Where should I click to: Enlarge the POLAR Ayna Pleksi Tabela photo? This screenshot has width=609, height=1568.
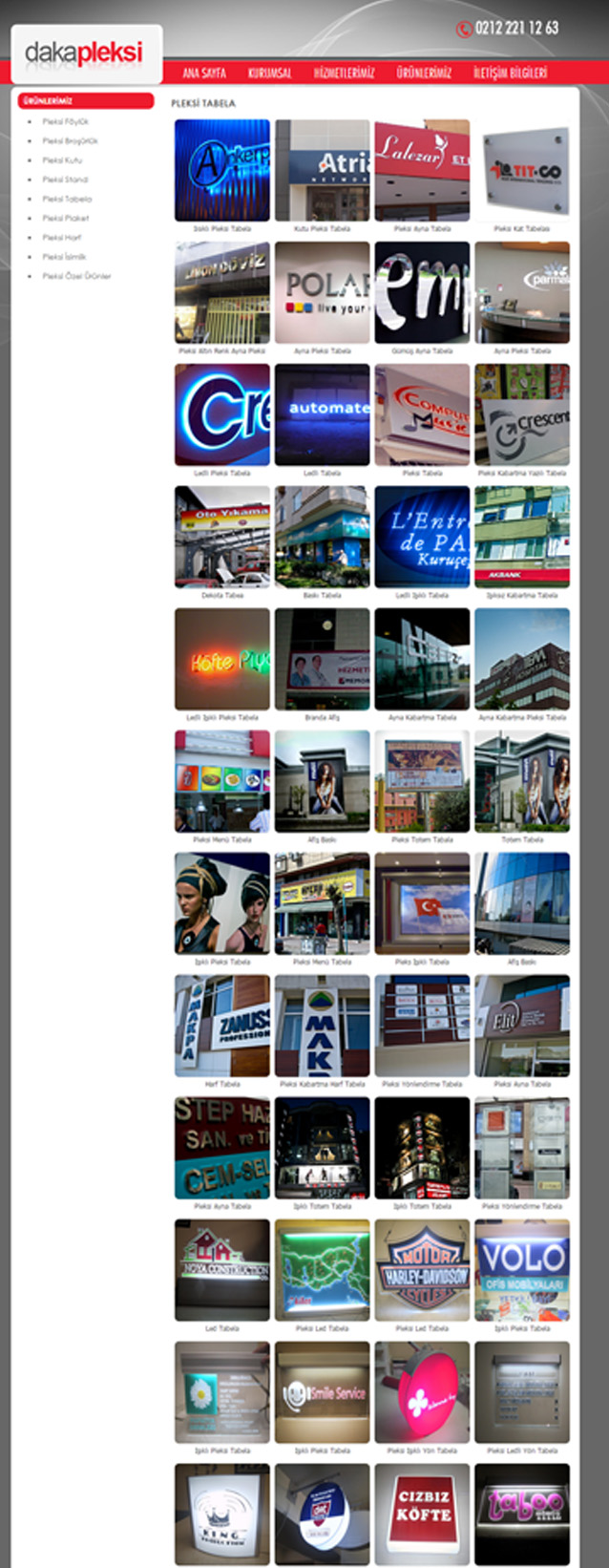point(322,292)
